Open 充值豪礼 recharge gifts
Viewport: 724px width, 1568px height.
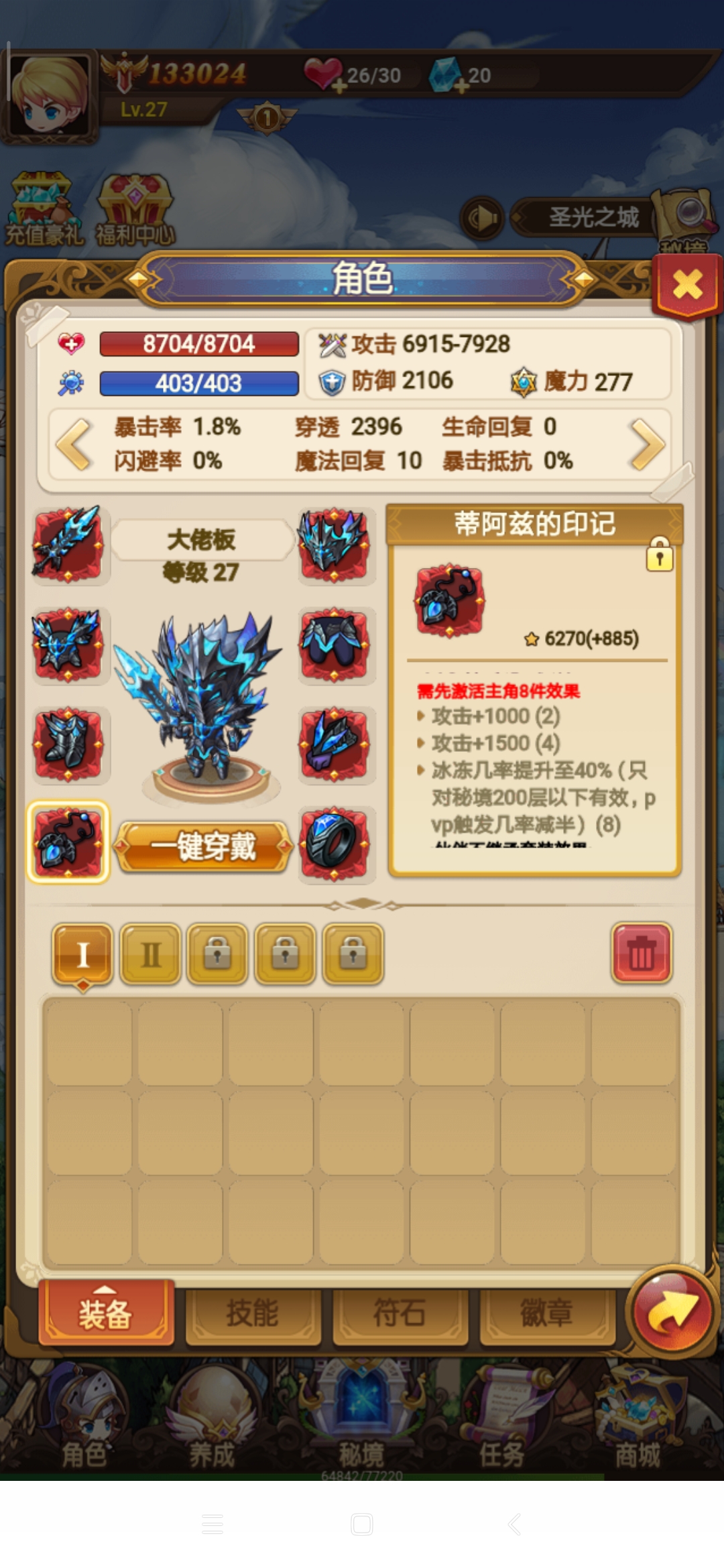click(44, 209)
